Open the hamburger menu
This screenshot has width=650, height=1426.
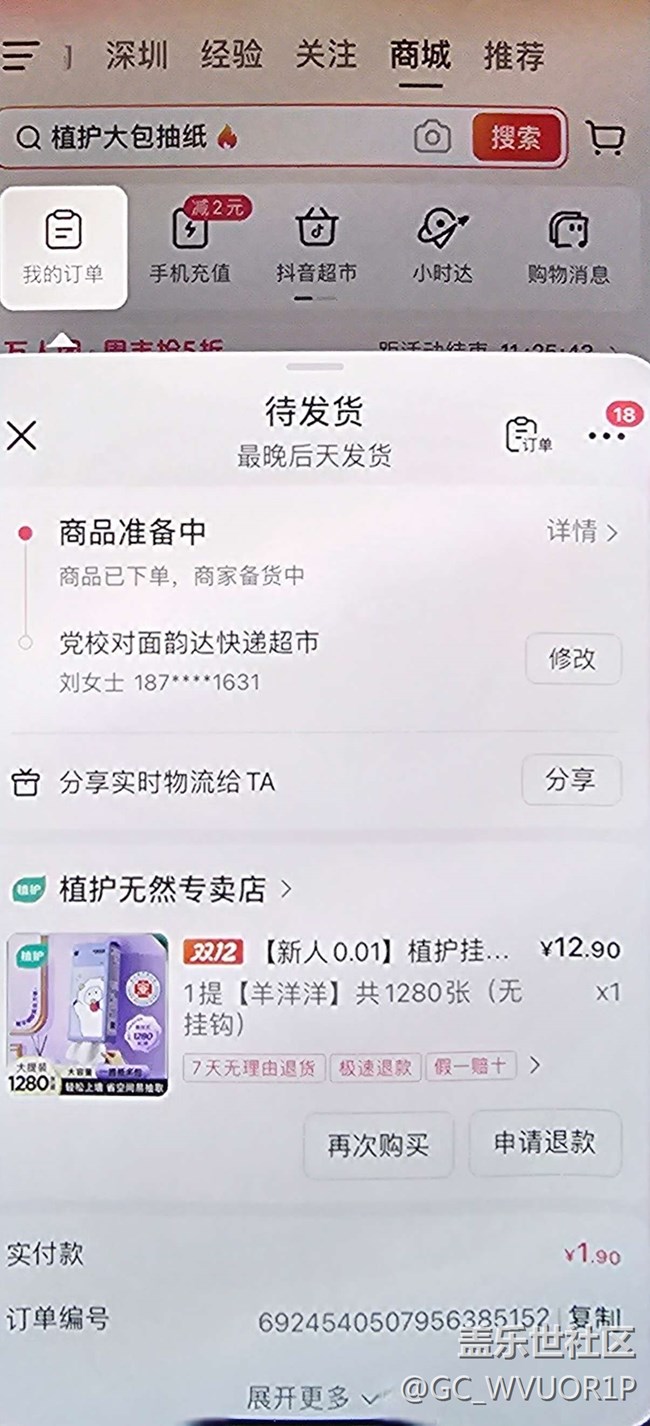point(21,55)
